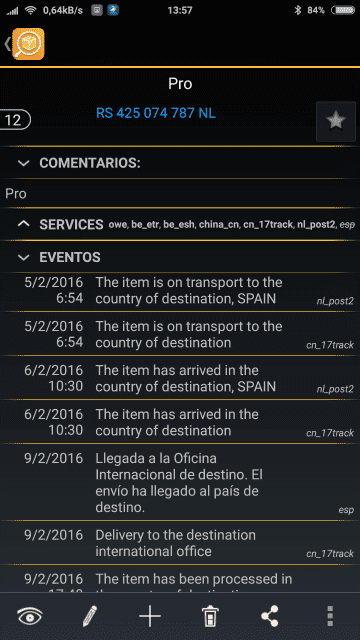Share the tracking information
This screenshot has height=640, width=360.
(x=270, y=616)
